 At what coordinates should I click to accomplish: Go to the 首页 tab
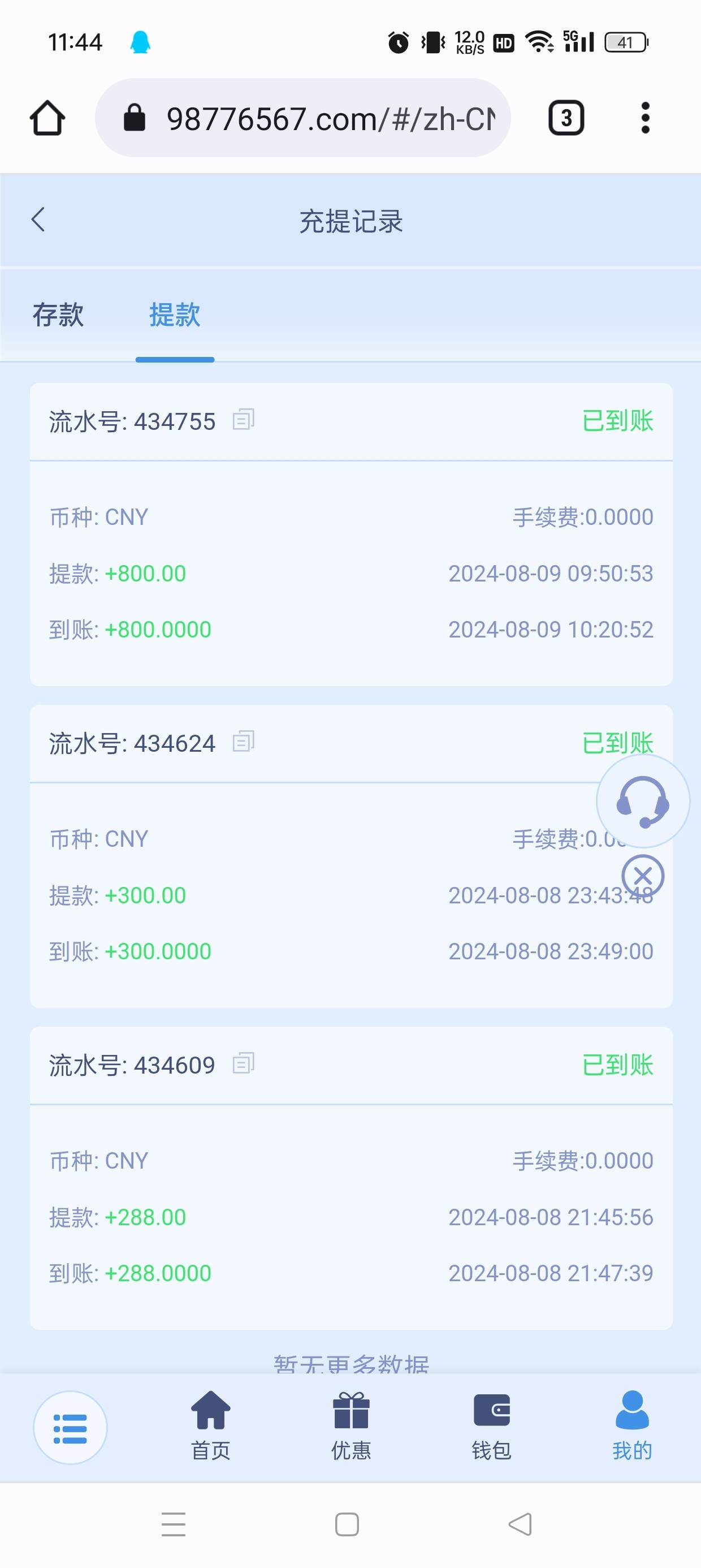coord(210,1426)
